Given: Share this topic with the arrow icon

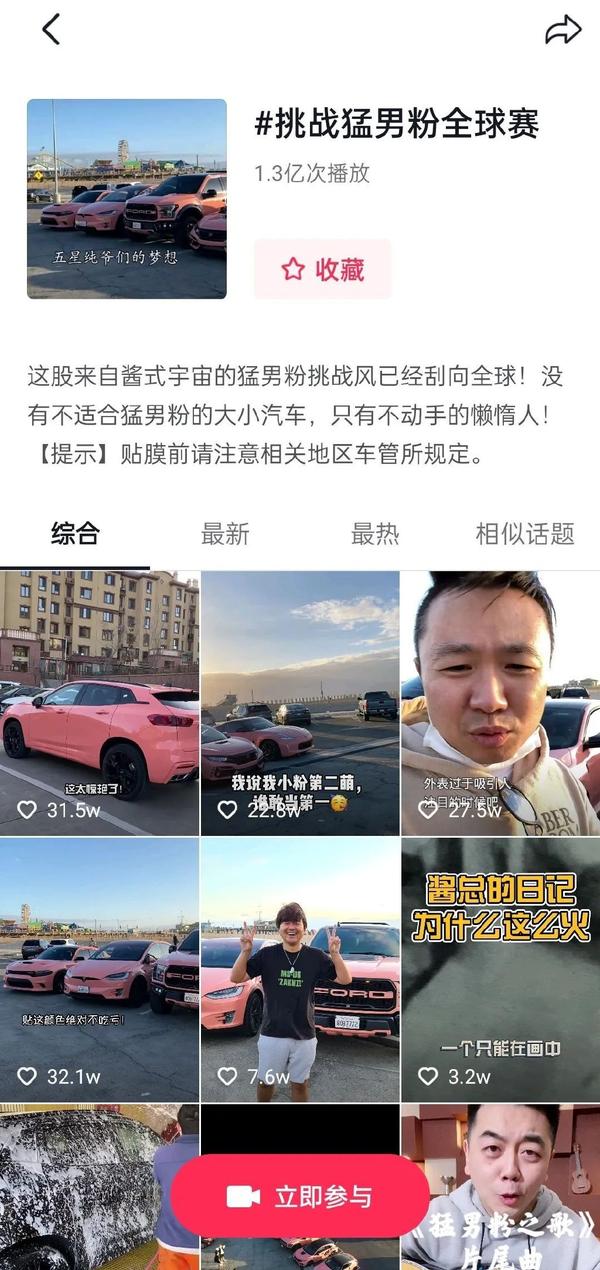Looking at the screenshot, I should point(563,30).
